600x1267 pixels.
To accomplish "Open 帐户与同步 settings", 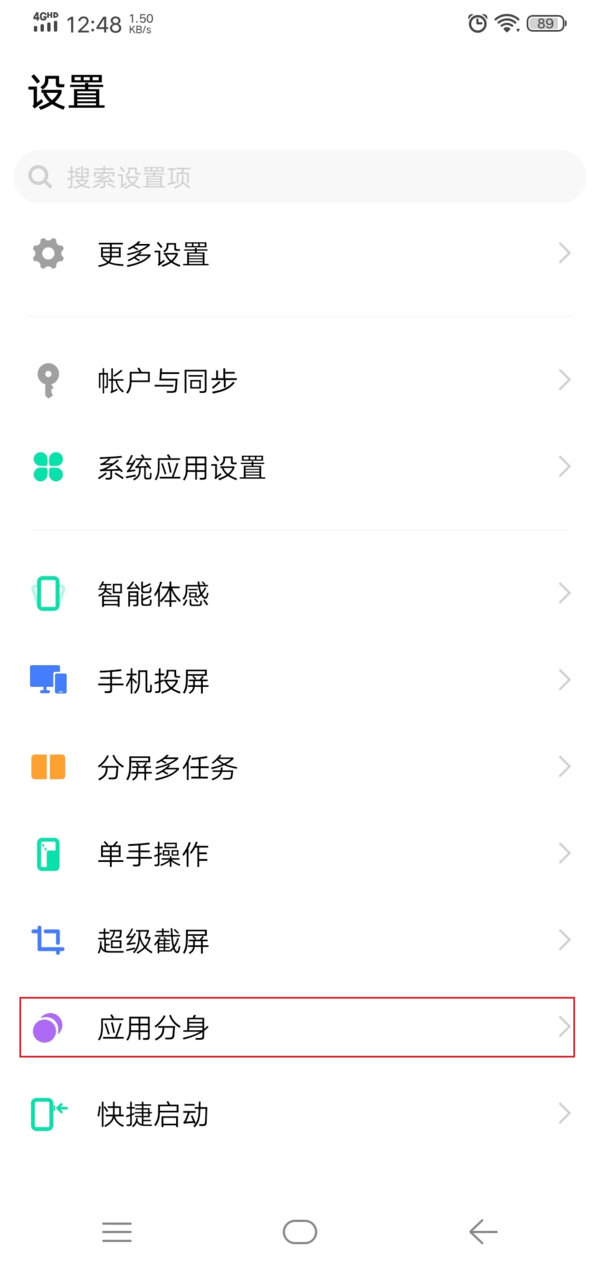I will coord(300,381).
